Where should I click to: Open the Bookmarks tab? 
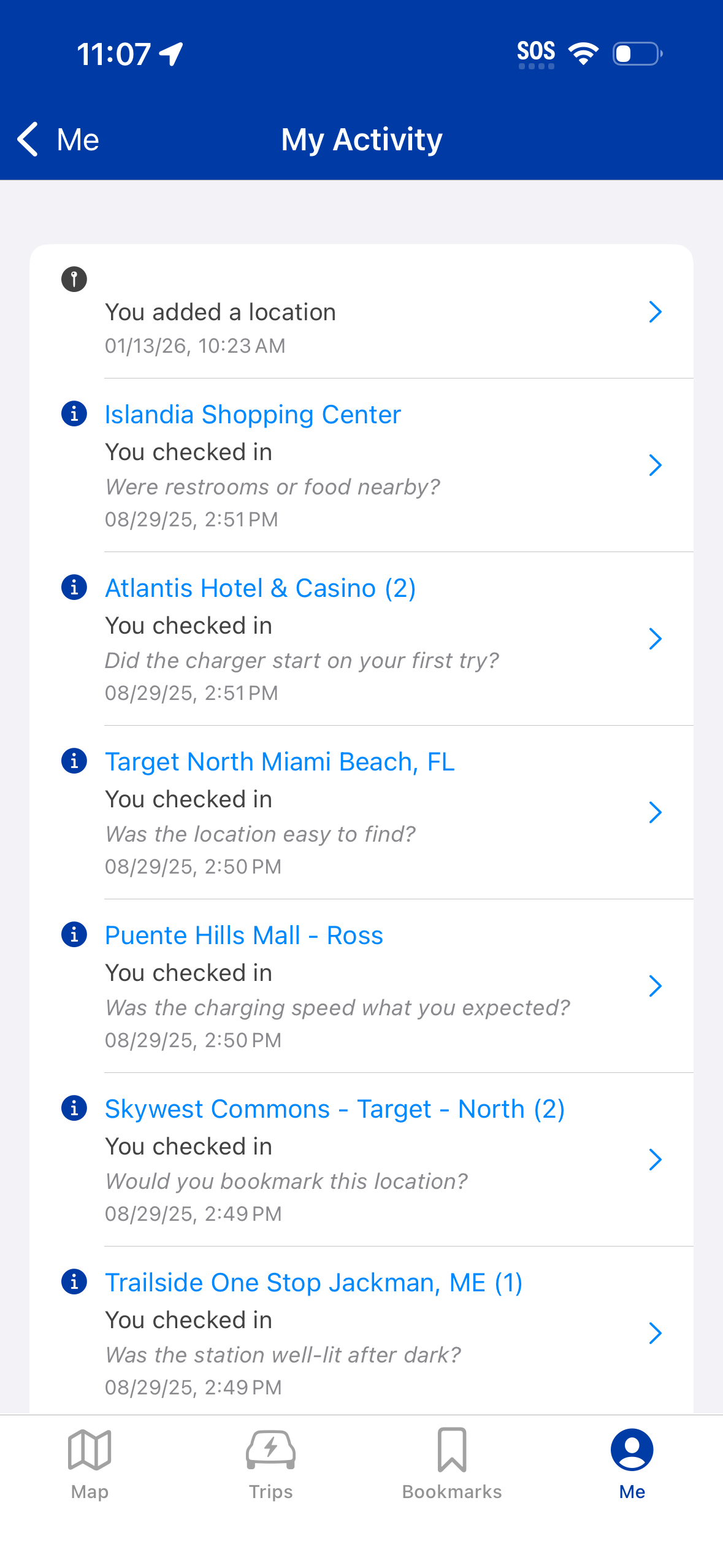[452, 1463]
